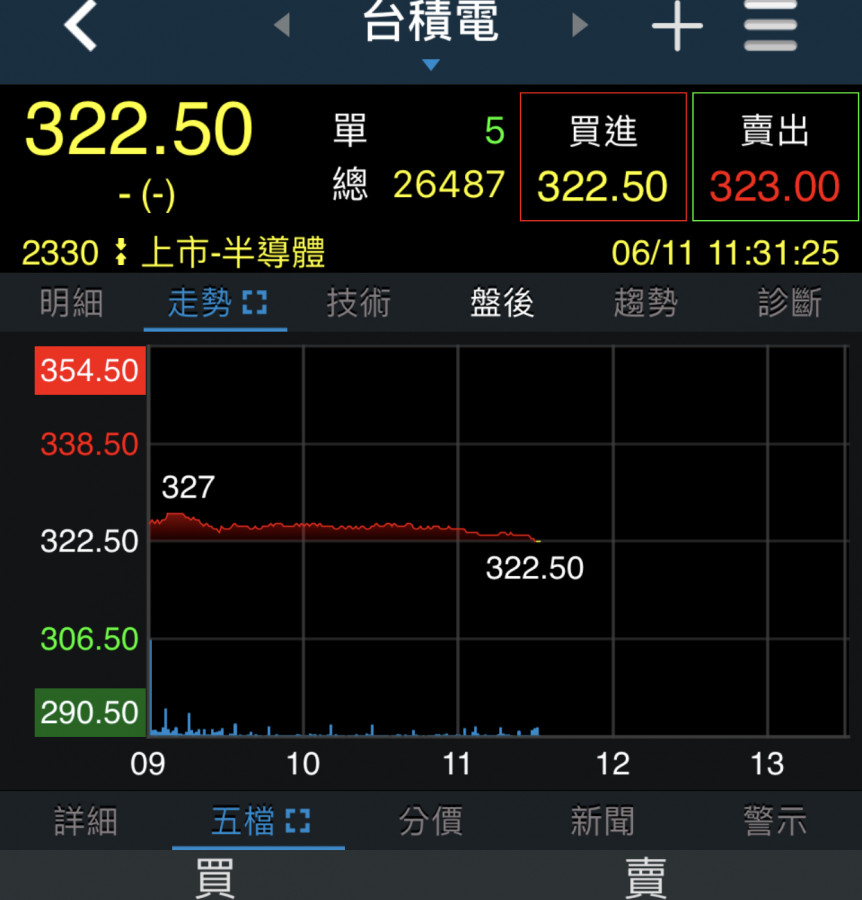The image size is (862, 900).
Task: Open the 警示 tab
Action: tap(775, 821)
